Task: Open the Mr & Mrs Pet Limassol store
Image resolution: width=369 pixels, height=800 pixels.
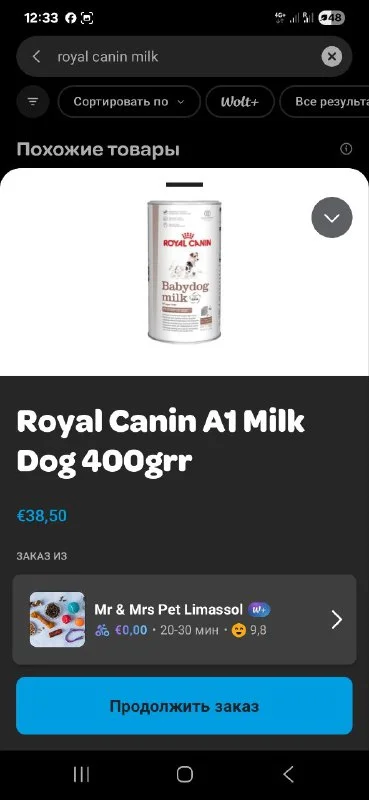Action: pyautogui.click(x=184, y=620)
